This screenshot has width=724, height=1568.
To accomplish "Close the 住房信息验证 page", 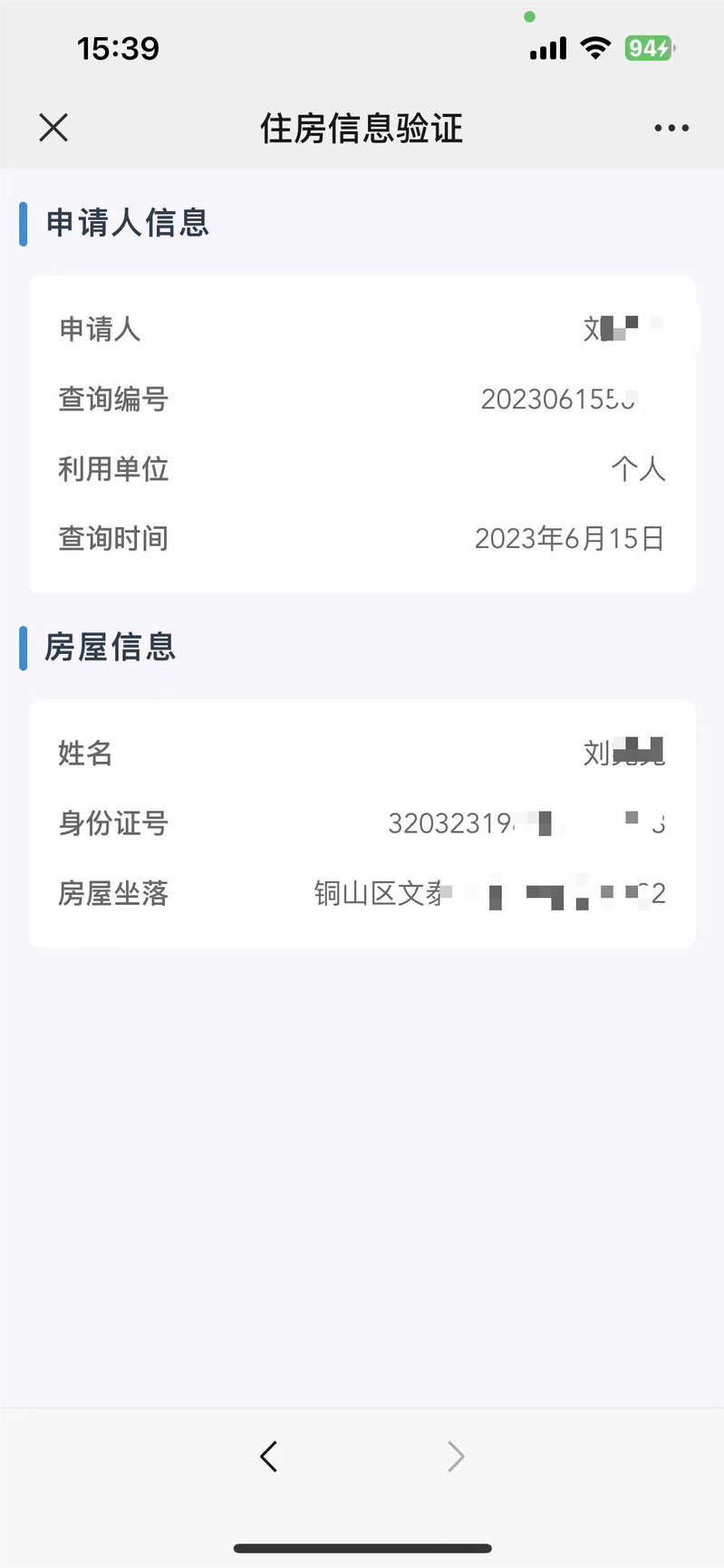I will (x=53, y=128).
